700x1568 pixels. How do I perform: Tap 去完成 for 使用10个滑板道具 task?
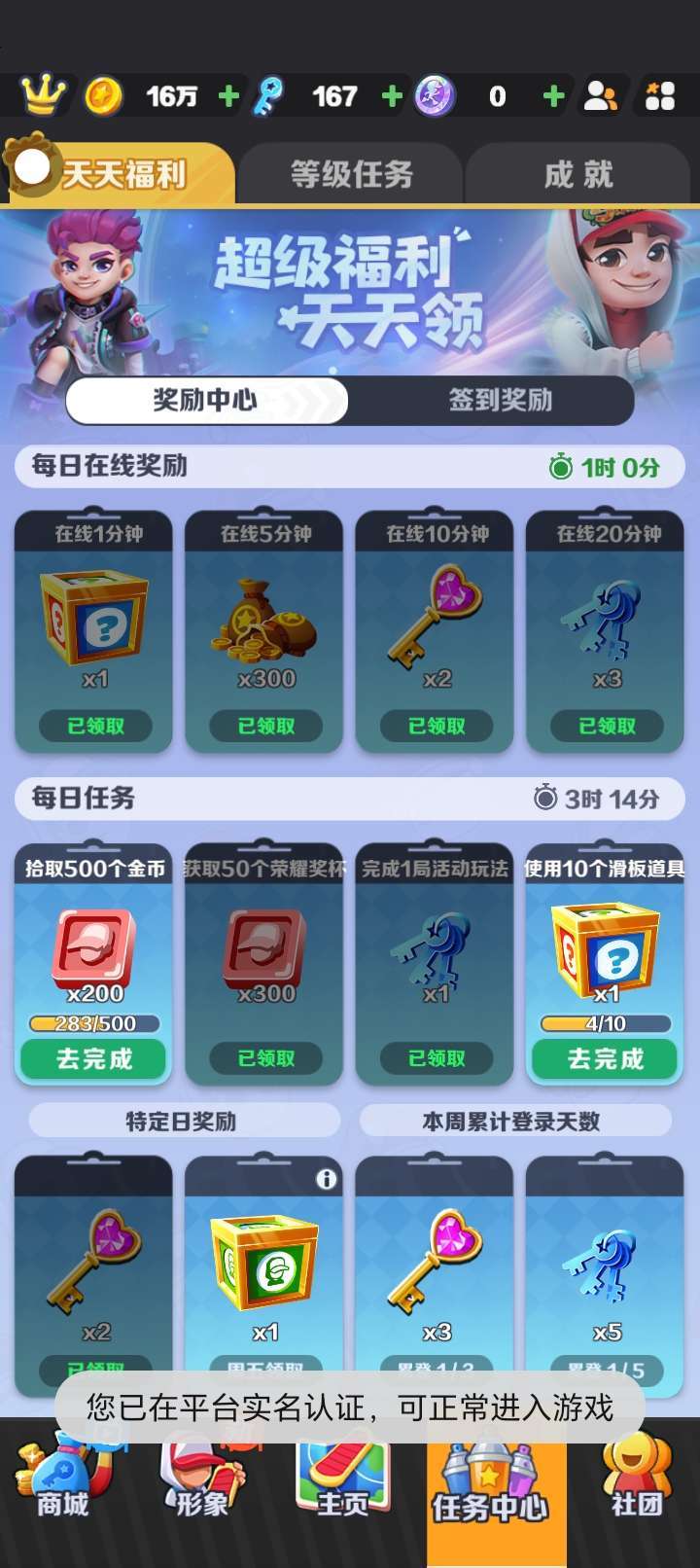pyautogui.click(x=605, y=1058)
